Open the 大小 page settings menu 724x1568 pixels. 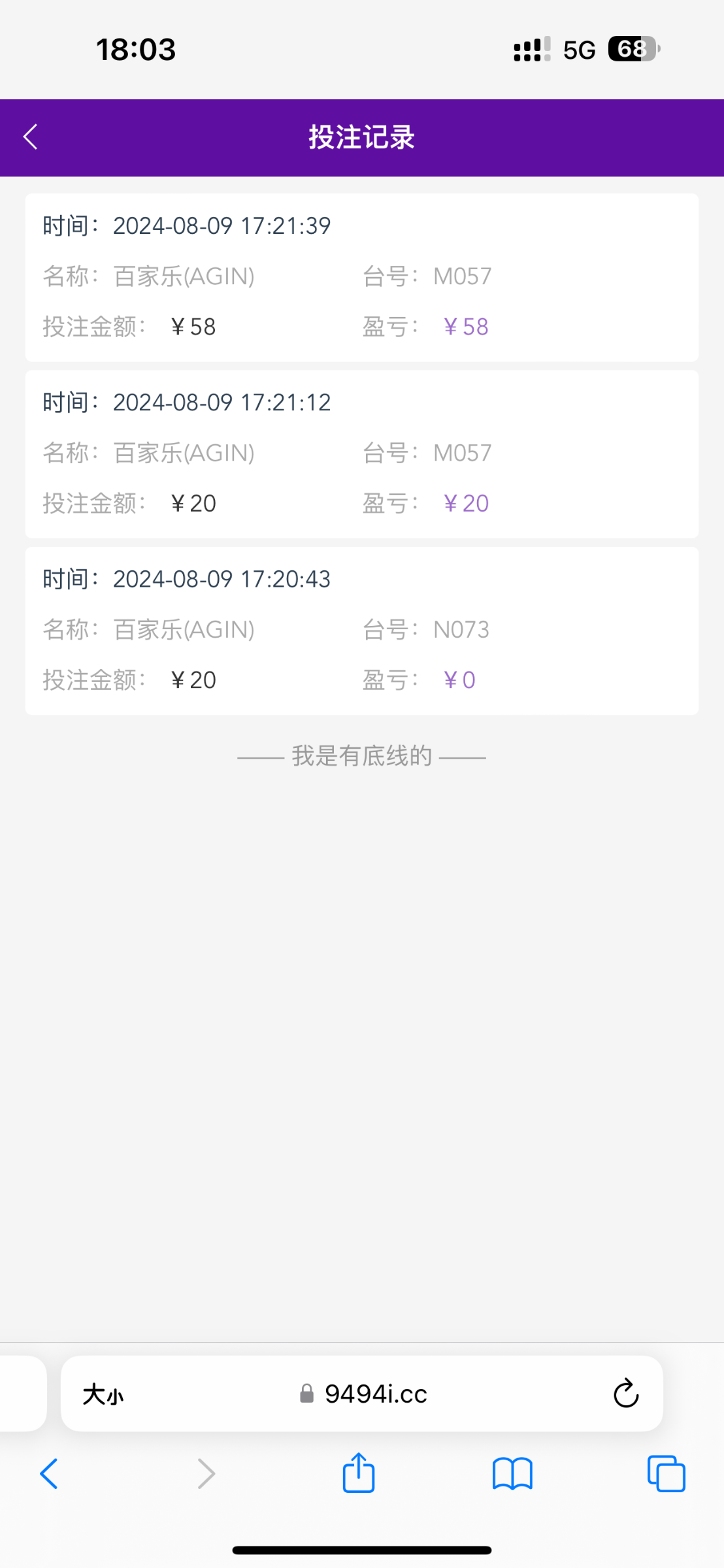103,1394
